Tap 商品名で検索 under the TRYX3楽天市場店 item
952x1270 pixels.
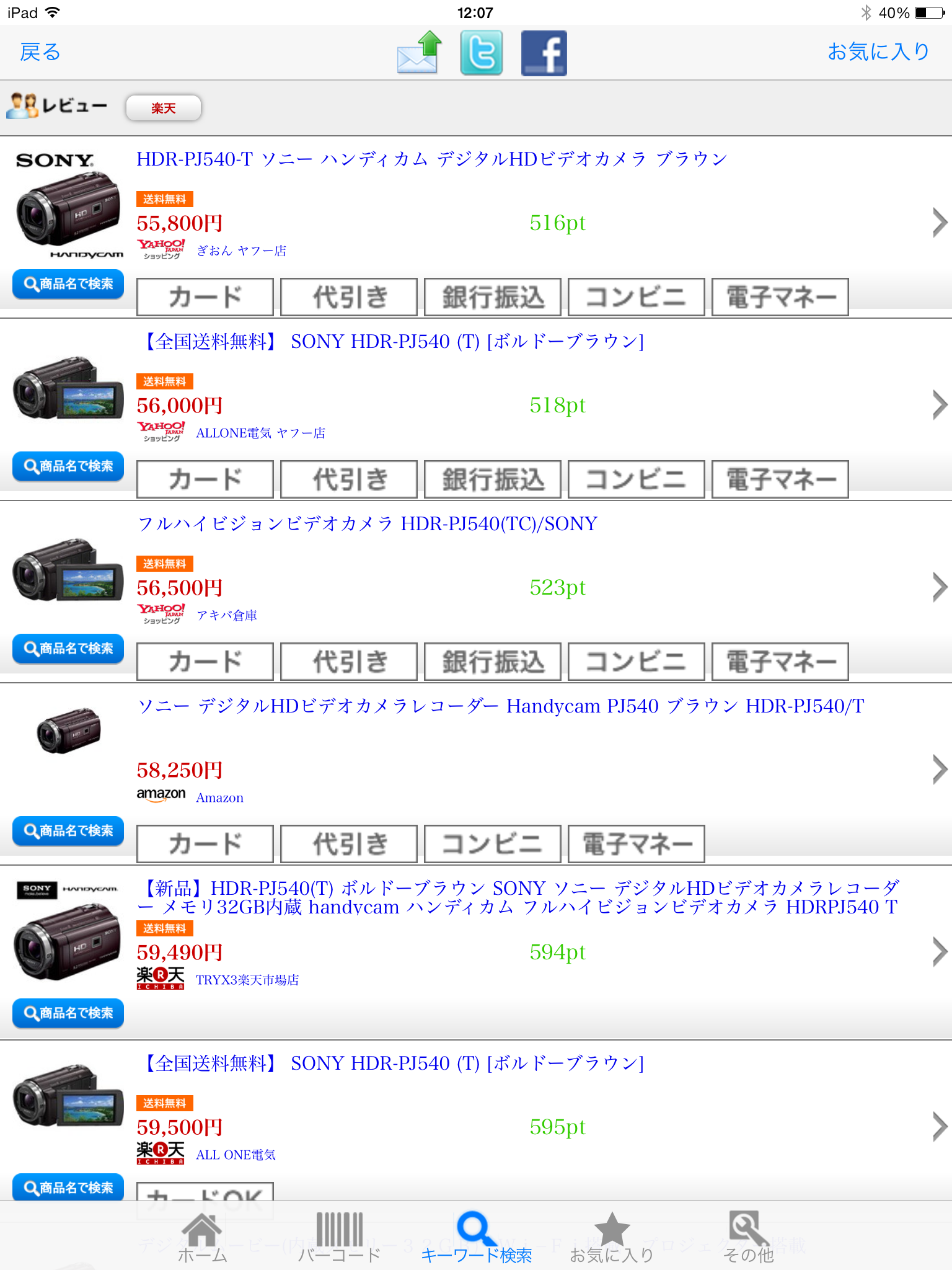click(x=68, y=1013)
